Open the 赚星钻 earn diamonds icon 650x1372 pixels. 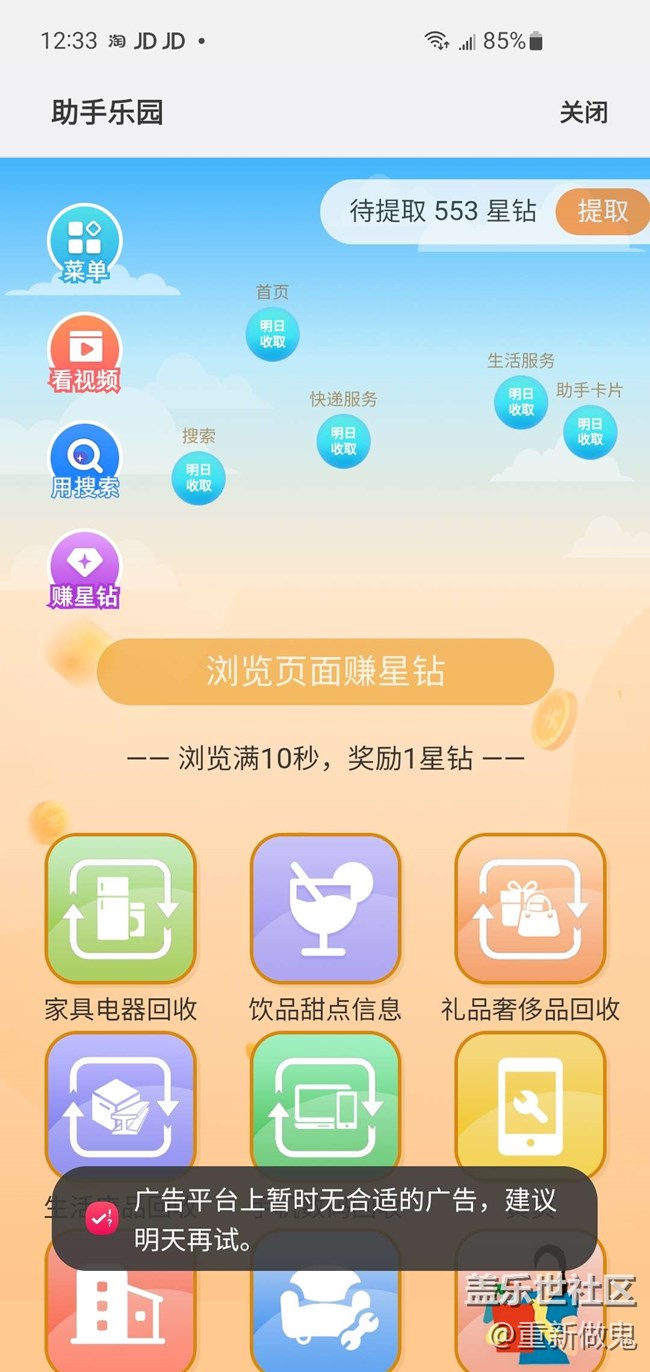point(85,570)
